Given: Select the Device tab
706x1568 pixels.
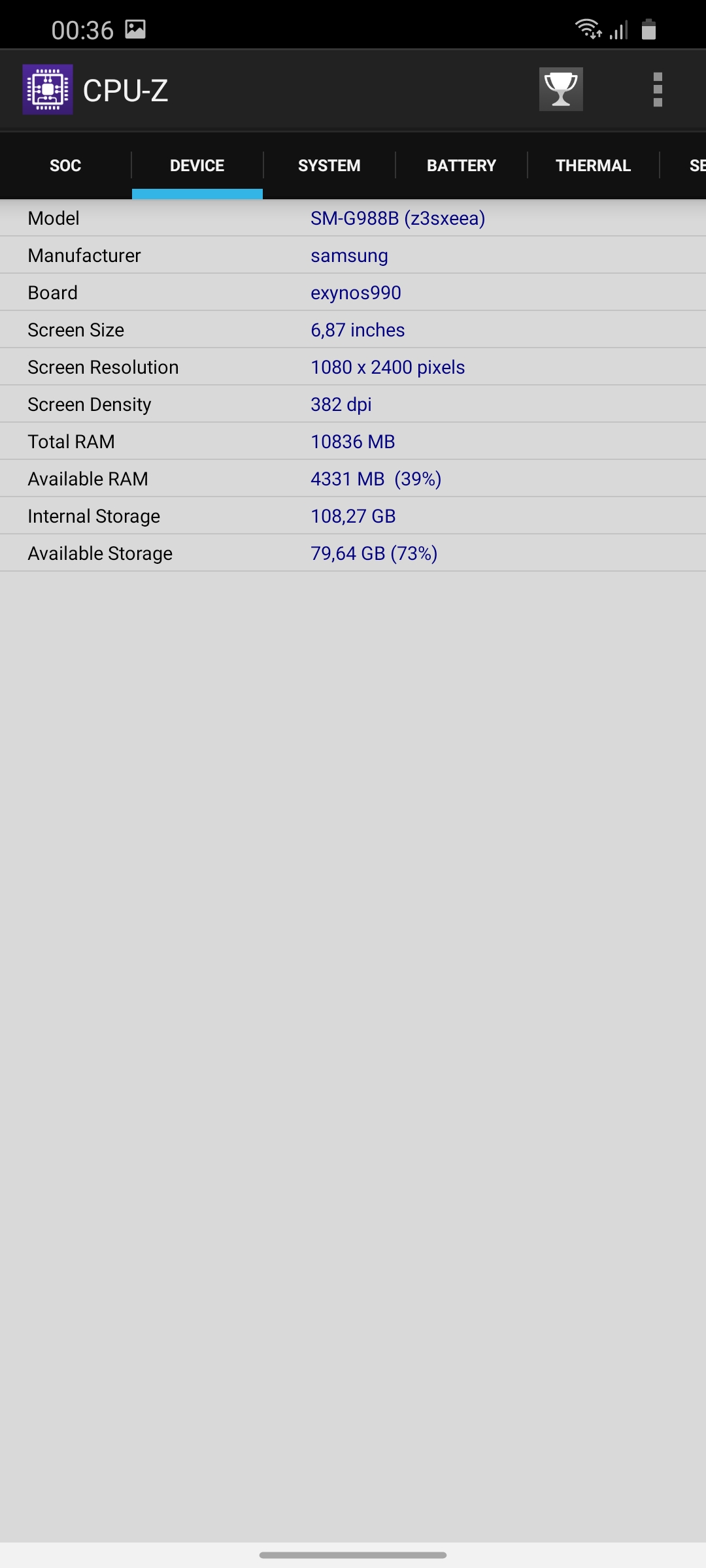Looking at the screenshot, I should pyautogui.click(x=197, y=165).
